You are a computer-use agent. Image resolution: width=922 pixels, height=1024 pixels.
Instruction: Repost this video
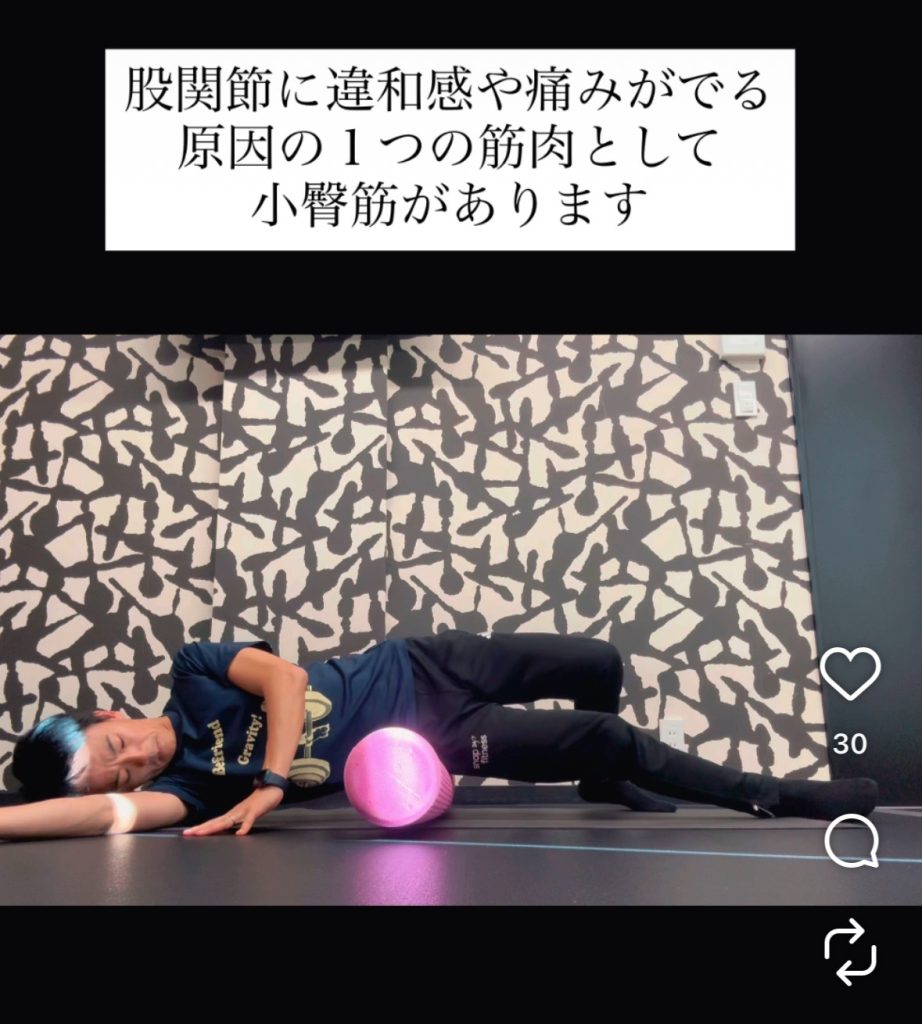850,951
